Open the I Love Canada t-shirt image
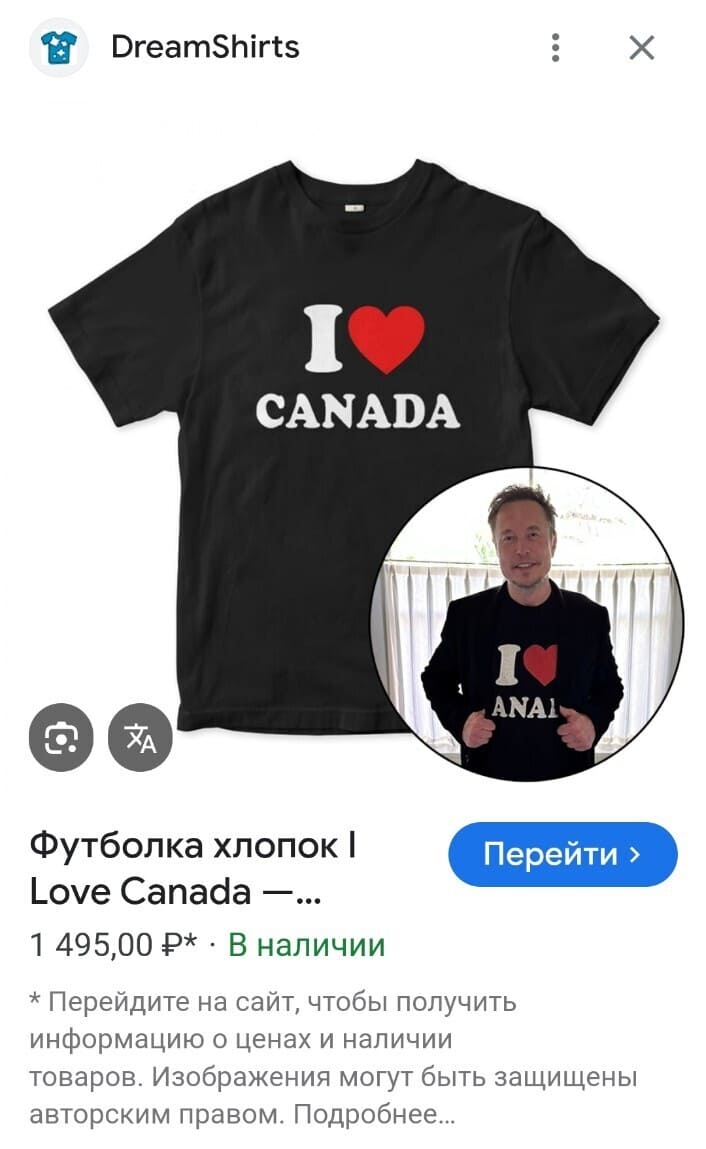The image size is (706, 1149). click(x=300, y=400)
